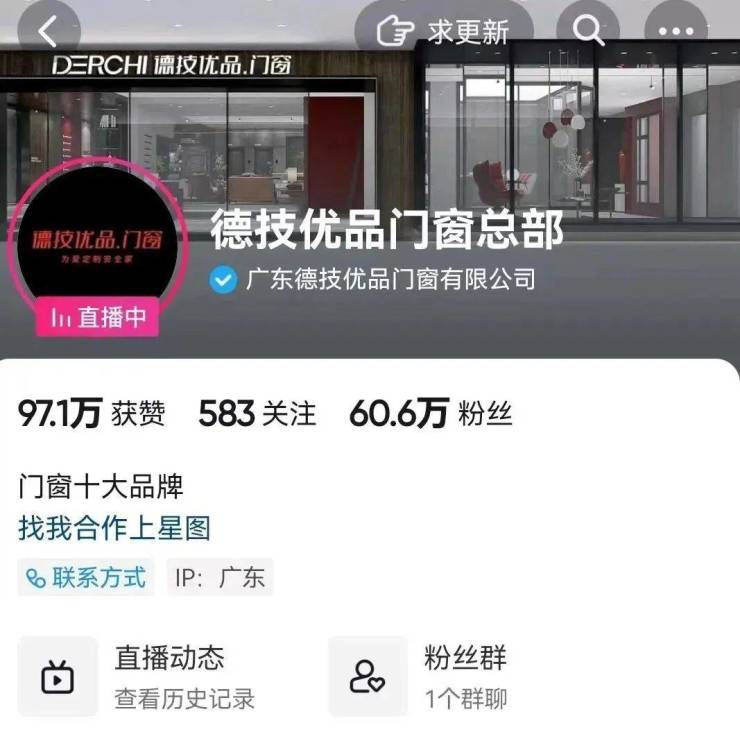The image size is (740, 741).
Task: View the 583 关注 following list
Action: coord(257,413)
